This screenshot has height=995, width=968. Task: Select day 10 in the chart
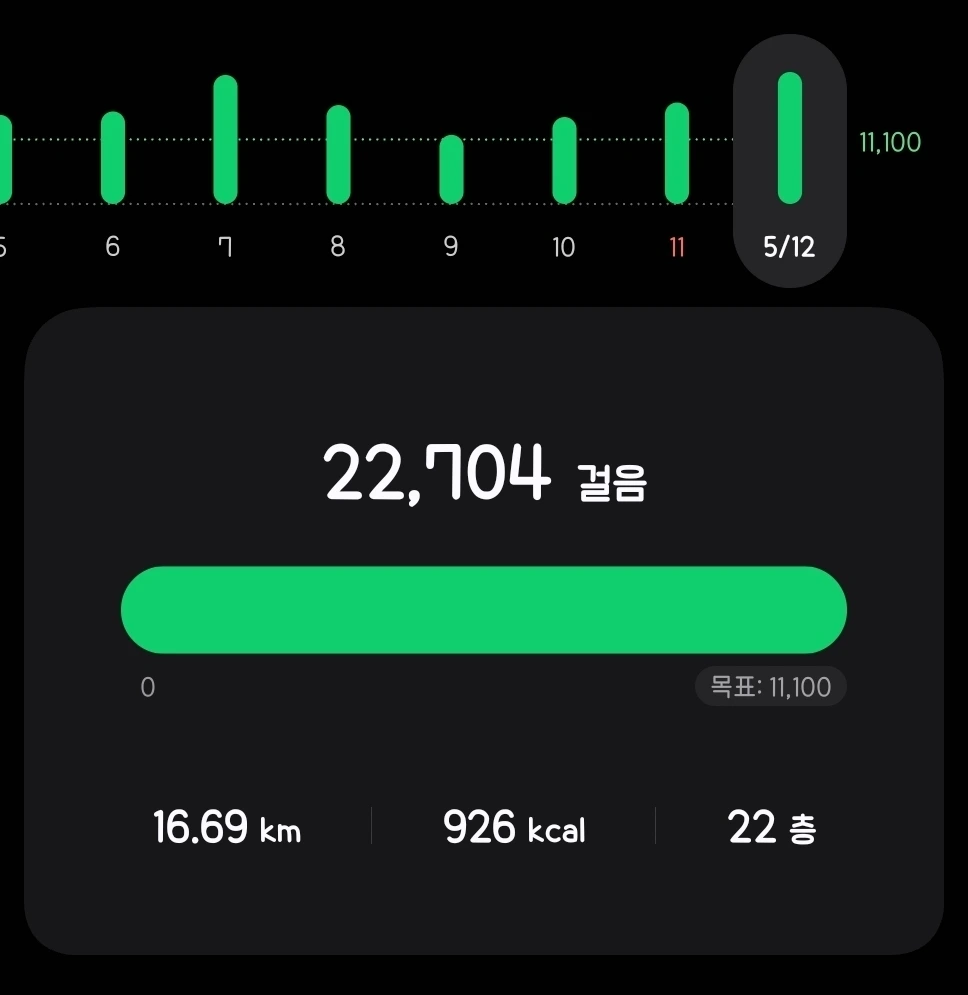point(564,161)
